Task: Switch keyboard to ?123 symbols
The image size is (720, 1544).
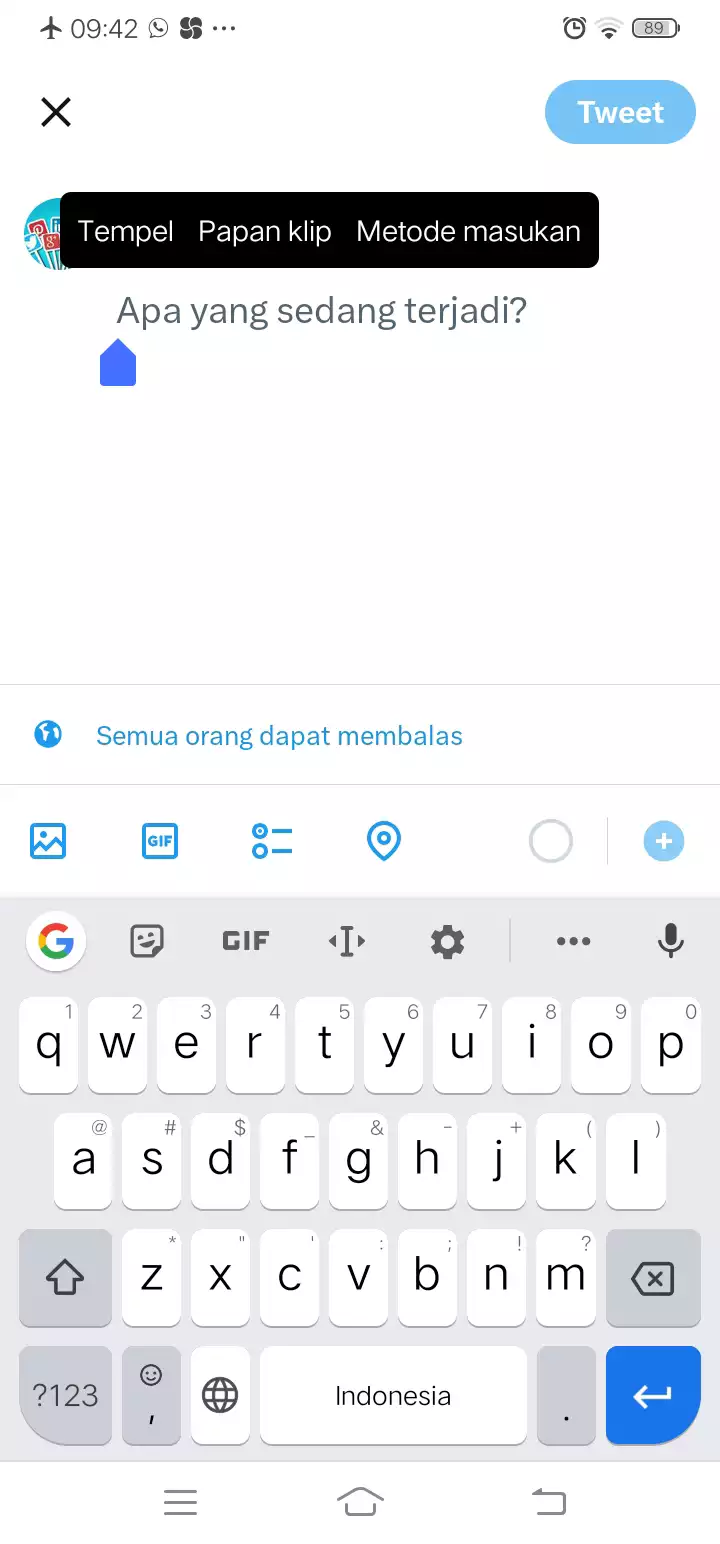Action: (x=65, y=1395)
